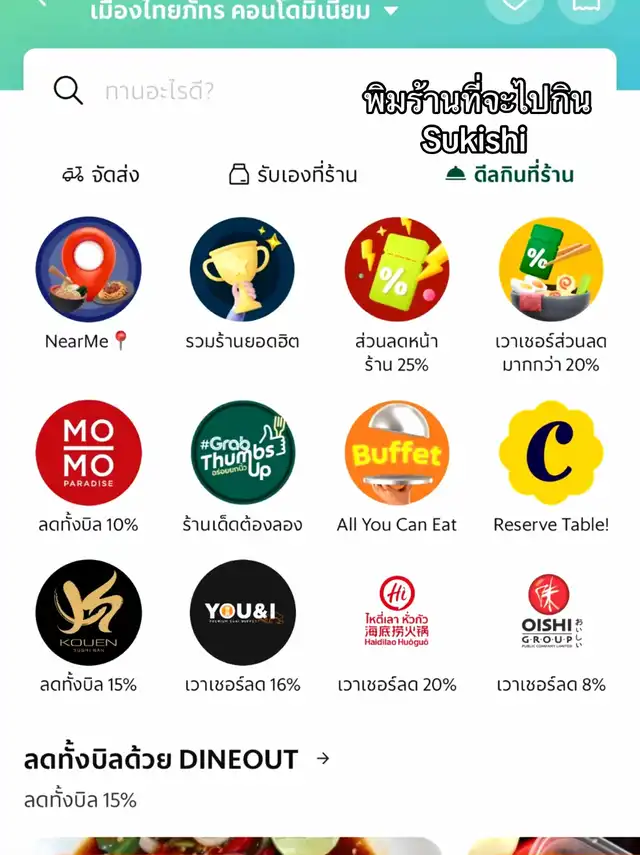Screen dimensions: 640x855
Task: View Grab Thumbs Up ร้านเด็ดต้องลอง
Action: (x=242, y=453)
